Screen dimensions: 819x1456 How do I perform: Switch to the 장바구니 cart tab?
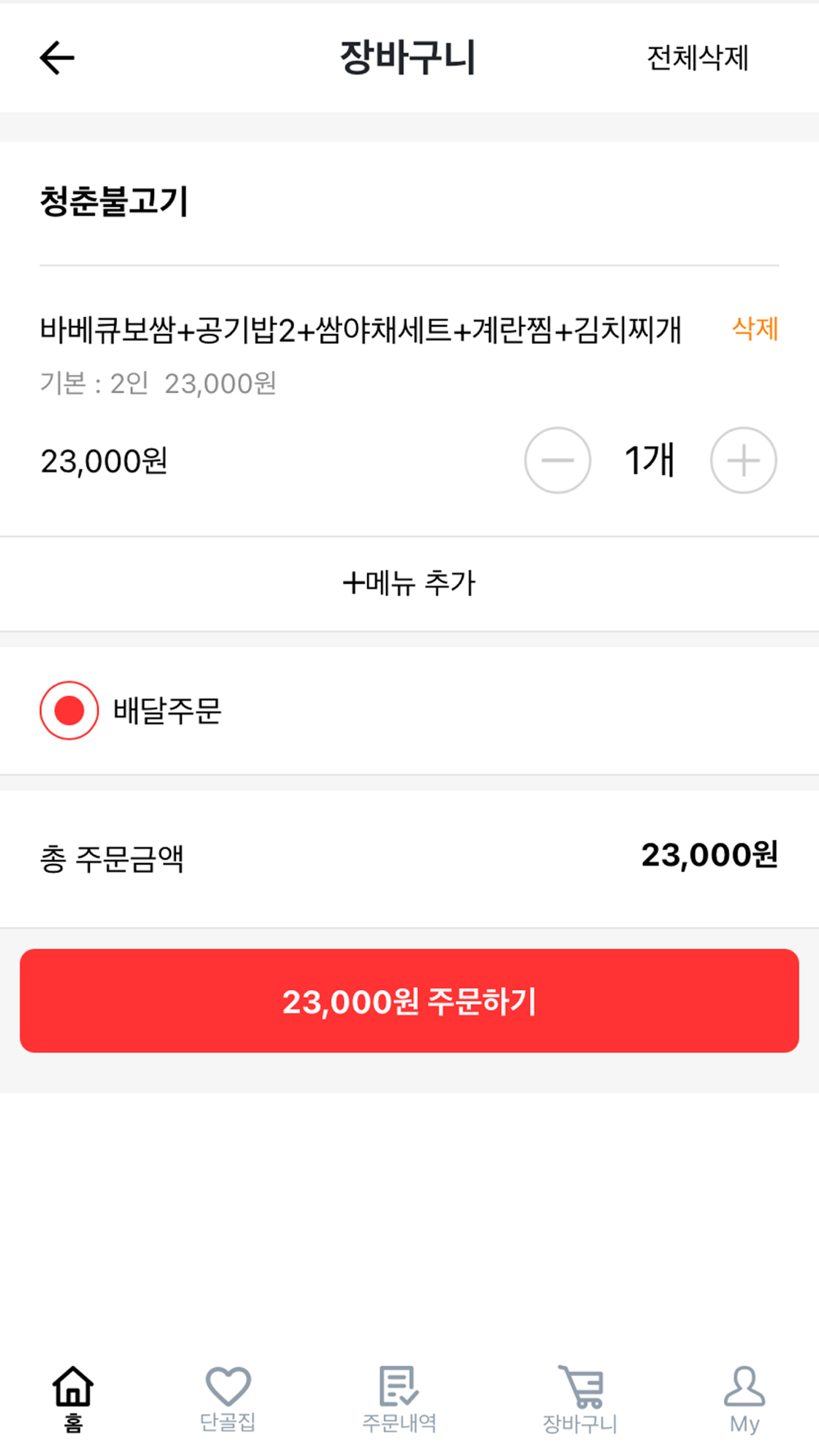point(581,1399)
